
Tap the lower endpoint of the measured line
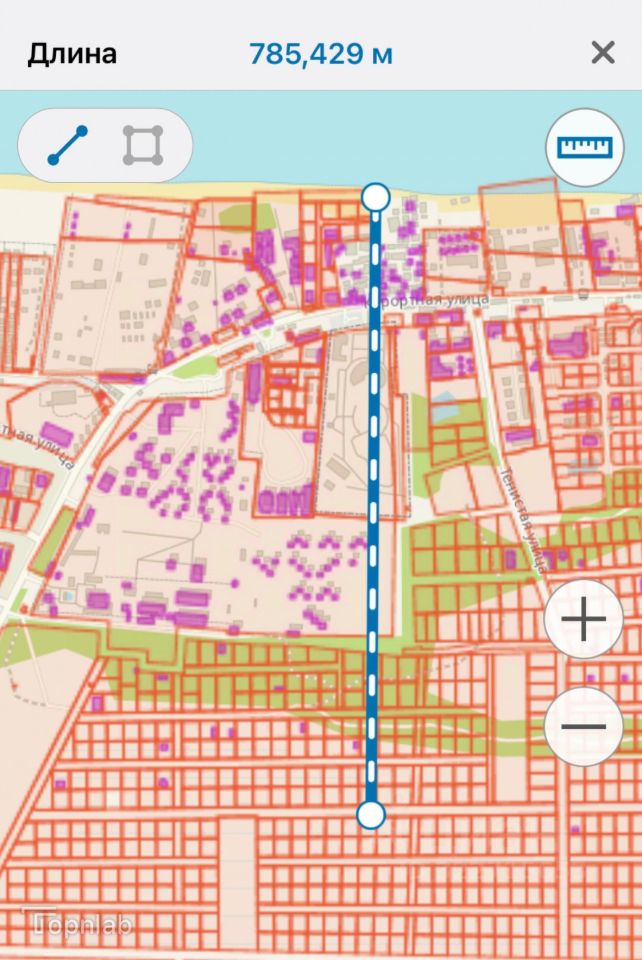pyautogui.click(x=371, y=815)
